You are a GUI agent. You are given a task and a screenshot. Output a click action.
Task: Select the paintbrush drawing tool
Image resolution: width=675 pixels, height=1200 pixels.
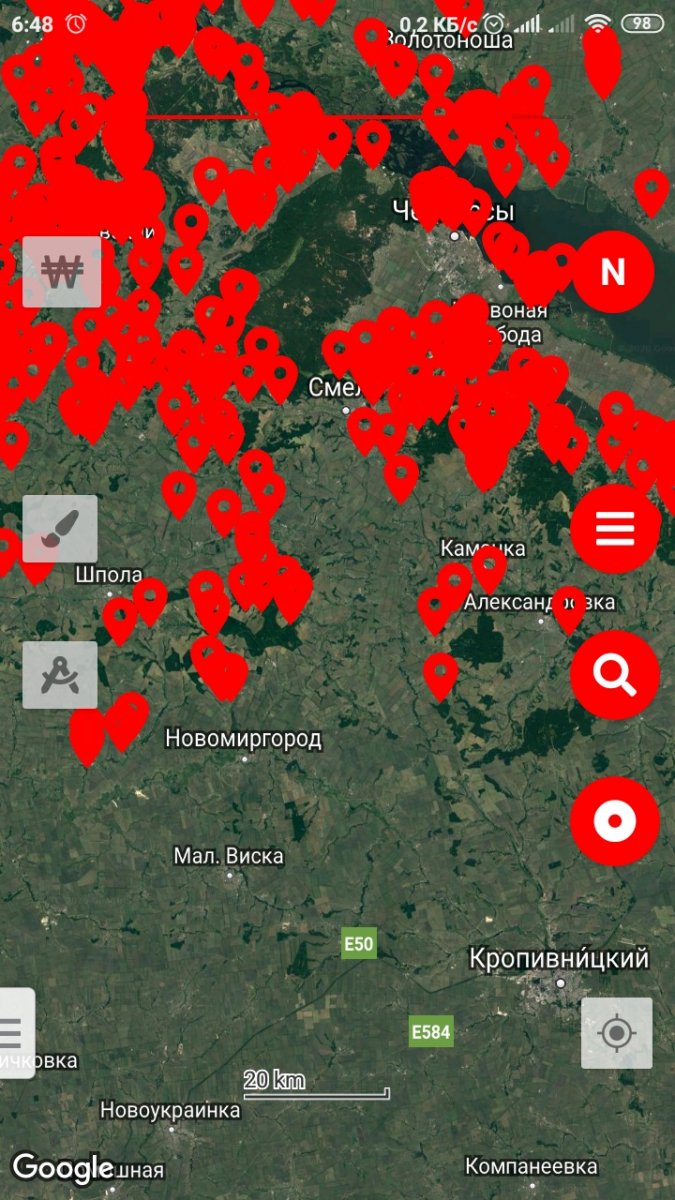pyautogui.click(x=60, y=528)
